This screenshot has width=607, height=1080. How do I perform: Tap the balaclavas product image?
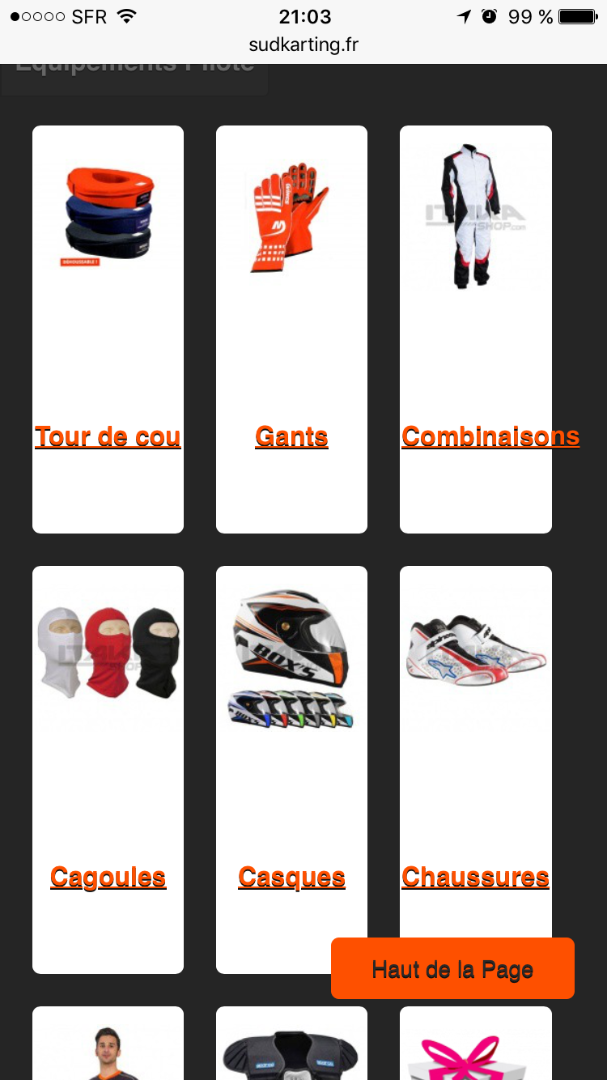(x=108, y=652)
